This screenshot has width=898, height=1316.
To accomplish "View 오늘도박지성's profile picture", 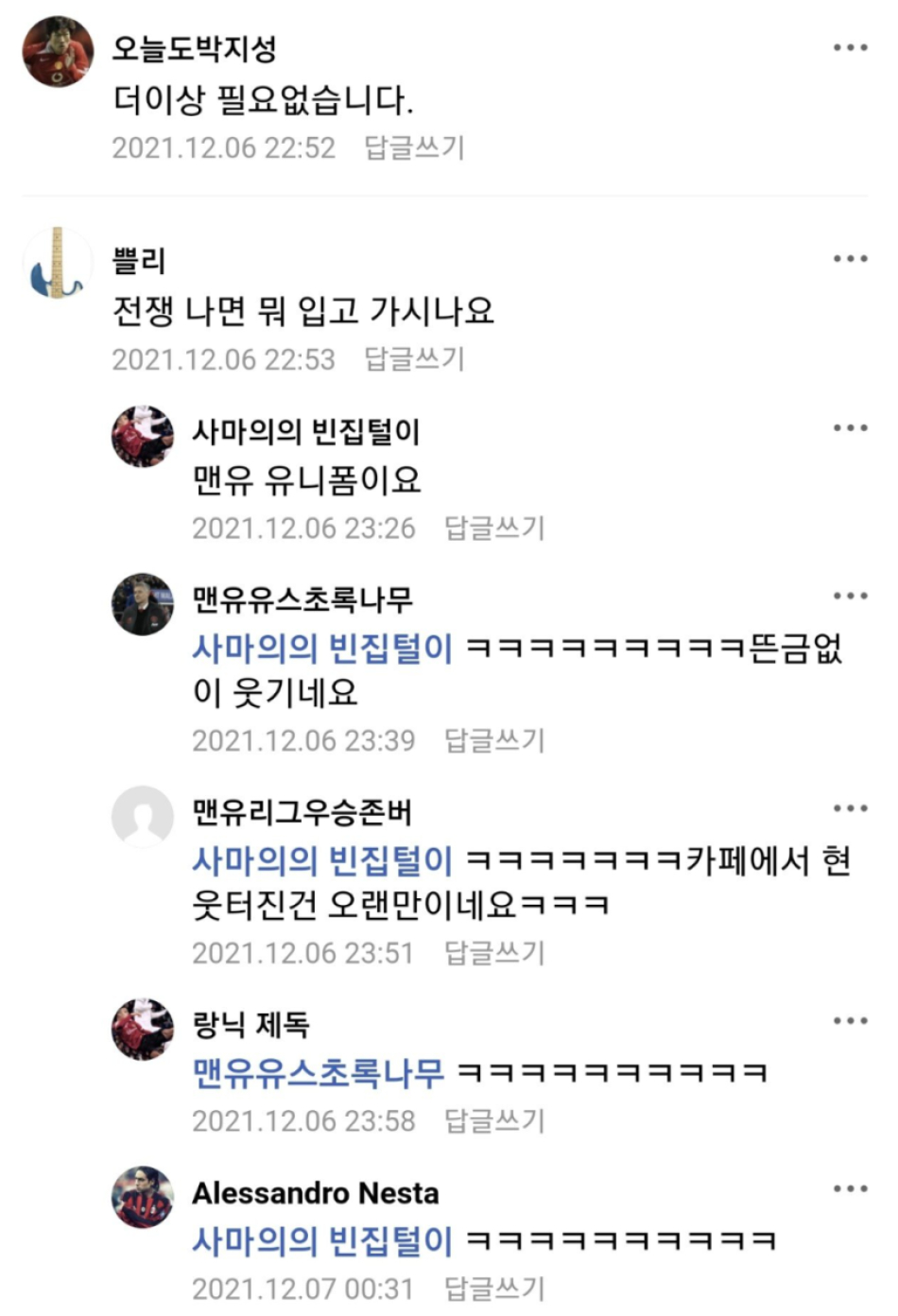I will point(58,52).
